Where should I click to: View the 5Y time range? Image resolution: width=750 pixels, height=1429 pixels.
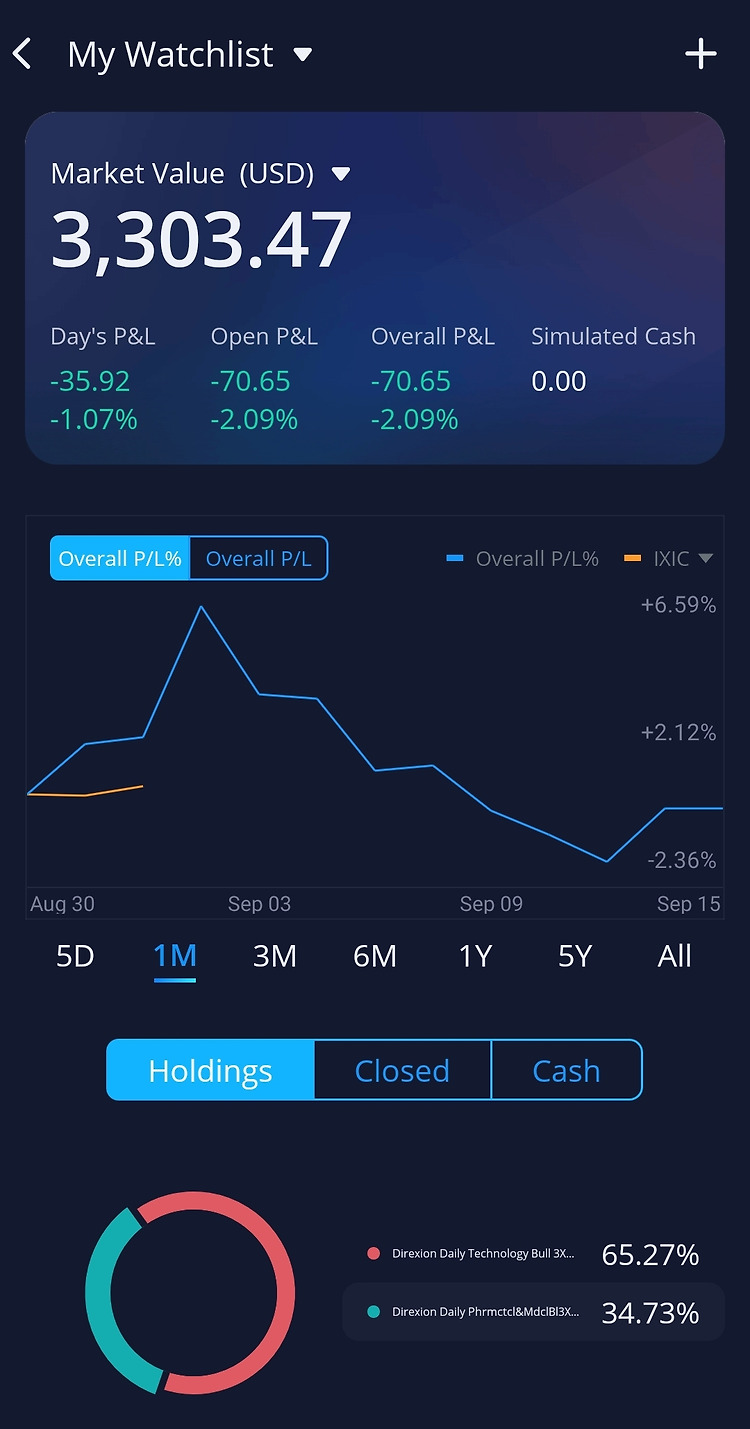(575, 956)
